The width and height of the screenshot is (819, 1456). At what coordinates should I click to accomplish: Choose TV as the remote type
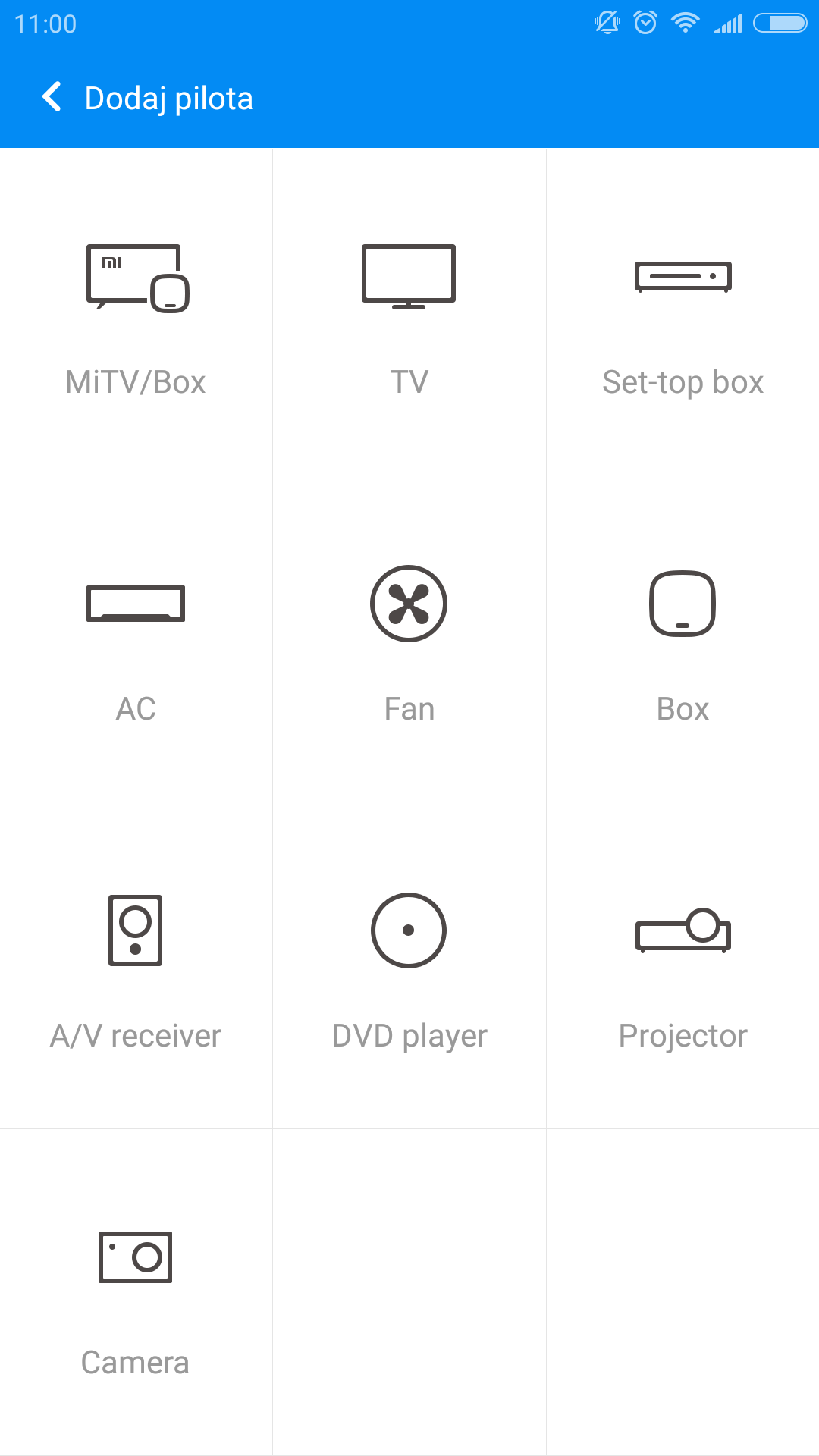[x=409, y=312]
